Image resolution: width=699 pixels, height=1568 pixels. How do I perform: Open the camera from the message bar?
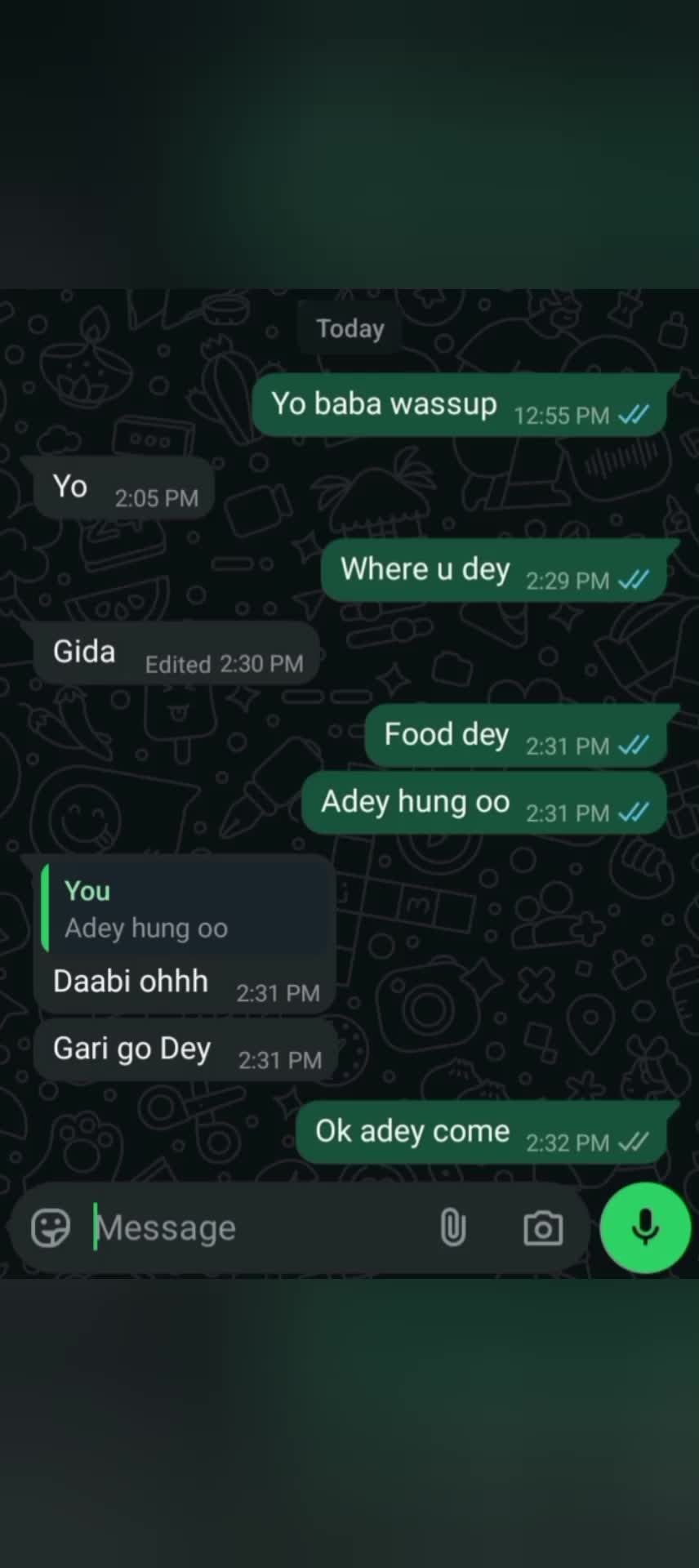(543, 1228)
